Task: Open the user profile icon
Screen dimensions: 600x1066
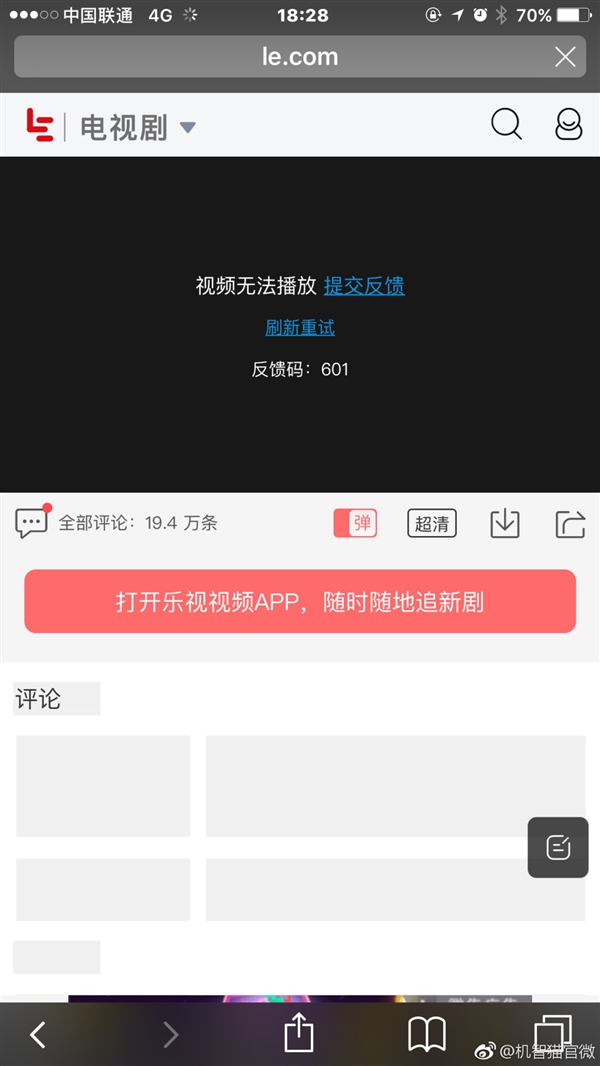Action: pyautogui.click(x=569, y=125)
